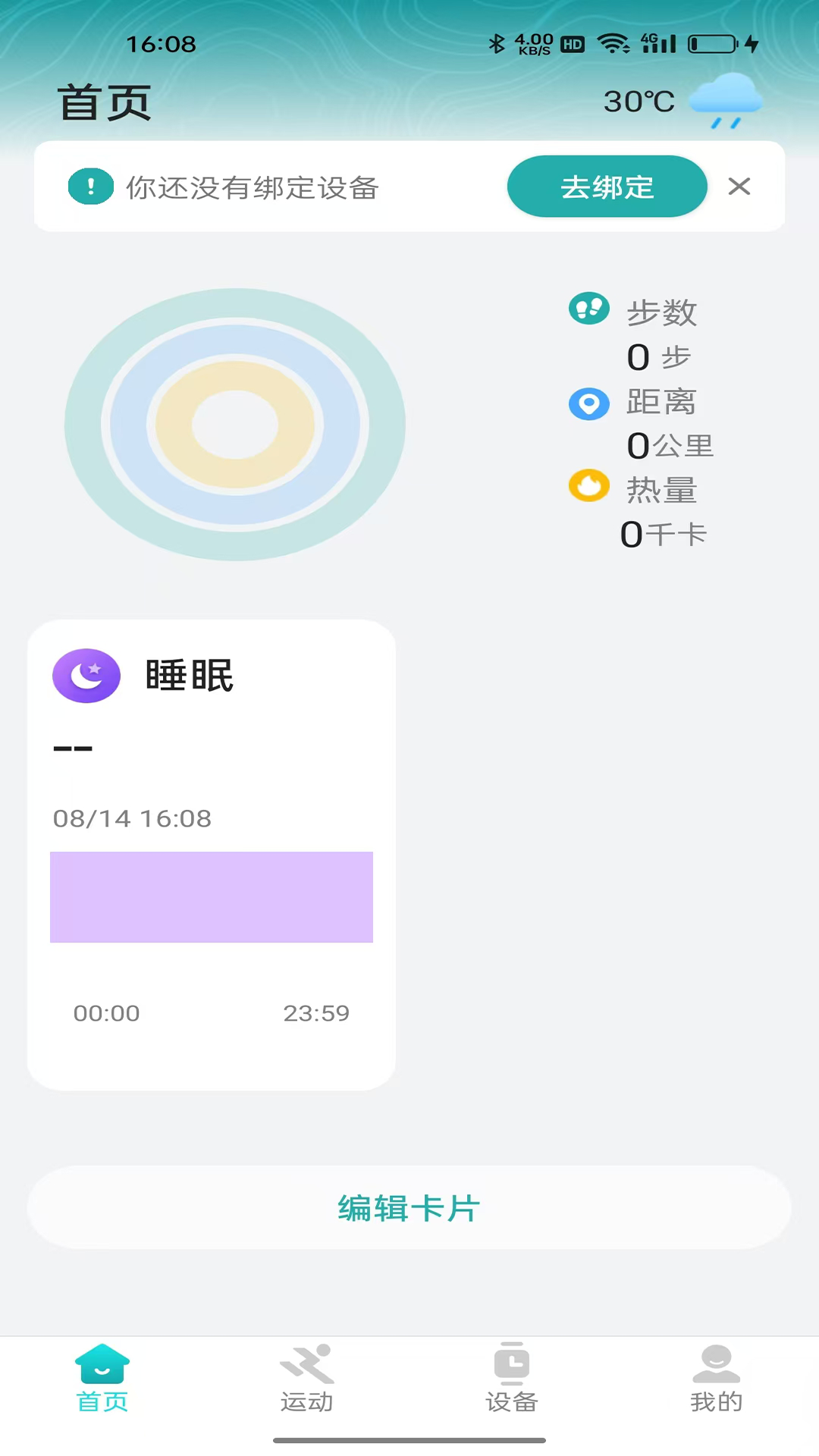Dismiss the unbound device banner
Image resolution: width=819 pixels, height=1456 pixels.
[739, 187]
